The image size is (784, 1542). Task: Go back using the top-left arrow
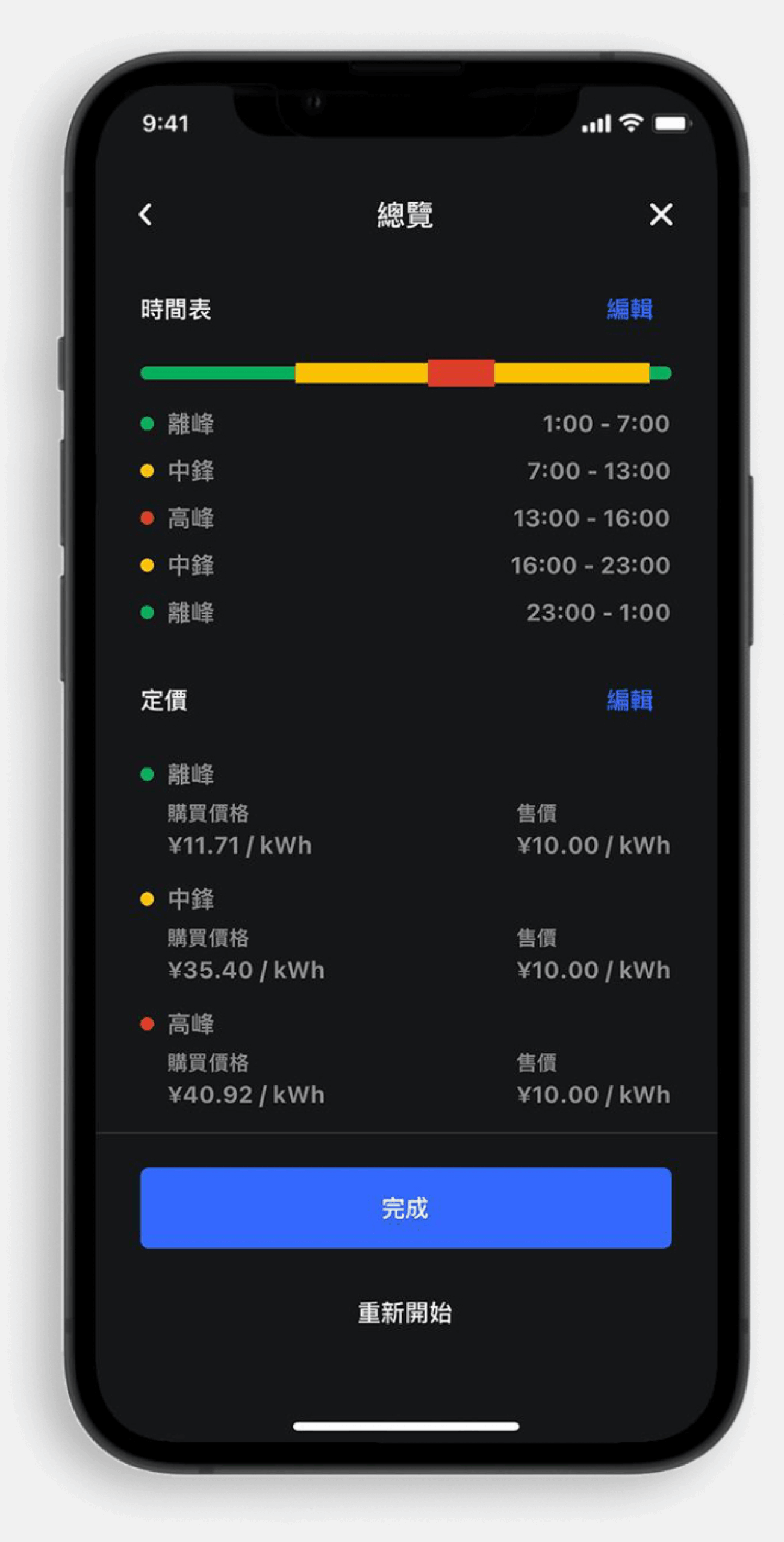pyautogui.click(x=146, y=214)
